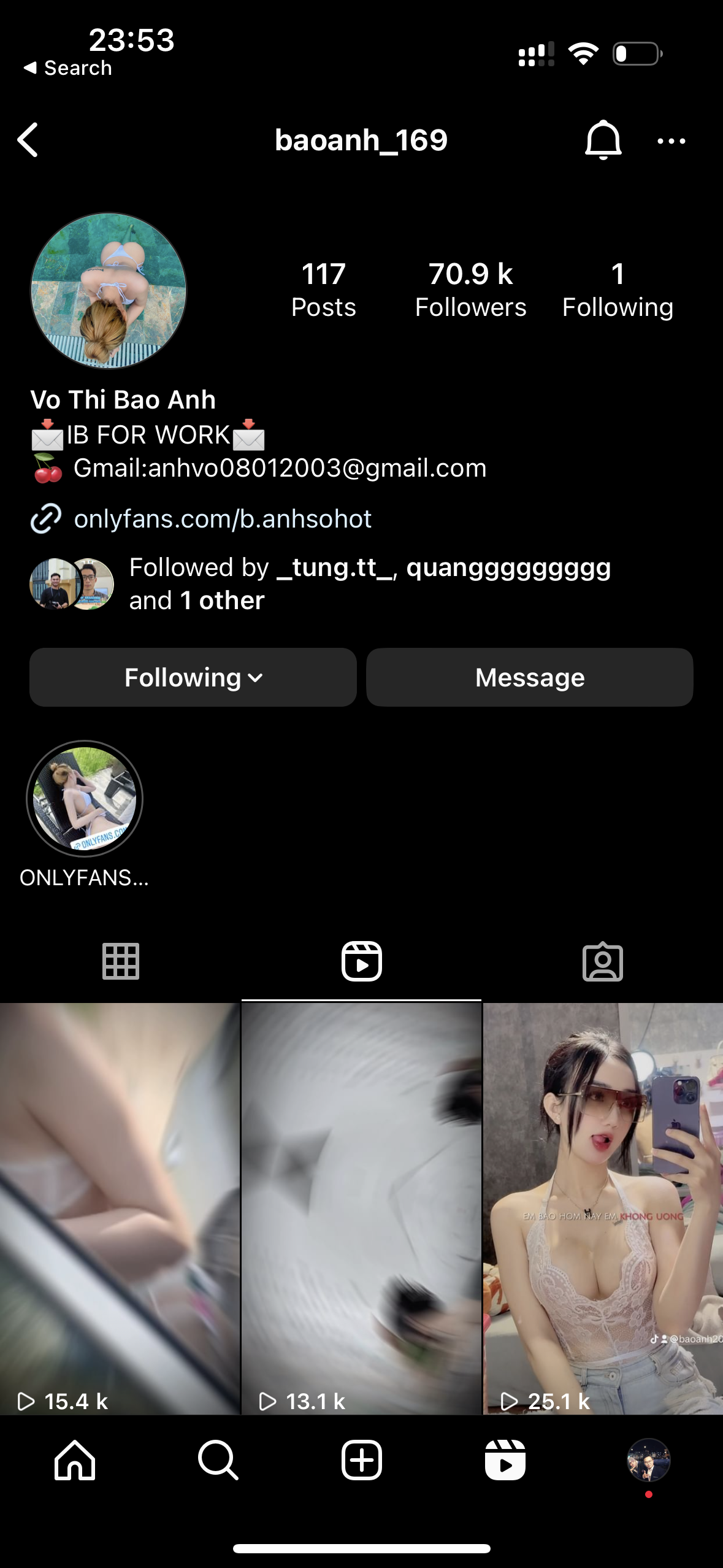View the accounts under 1 Following

[618, 290]
